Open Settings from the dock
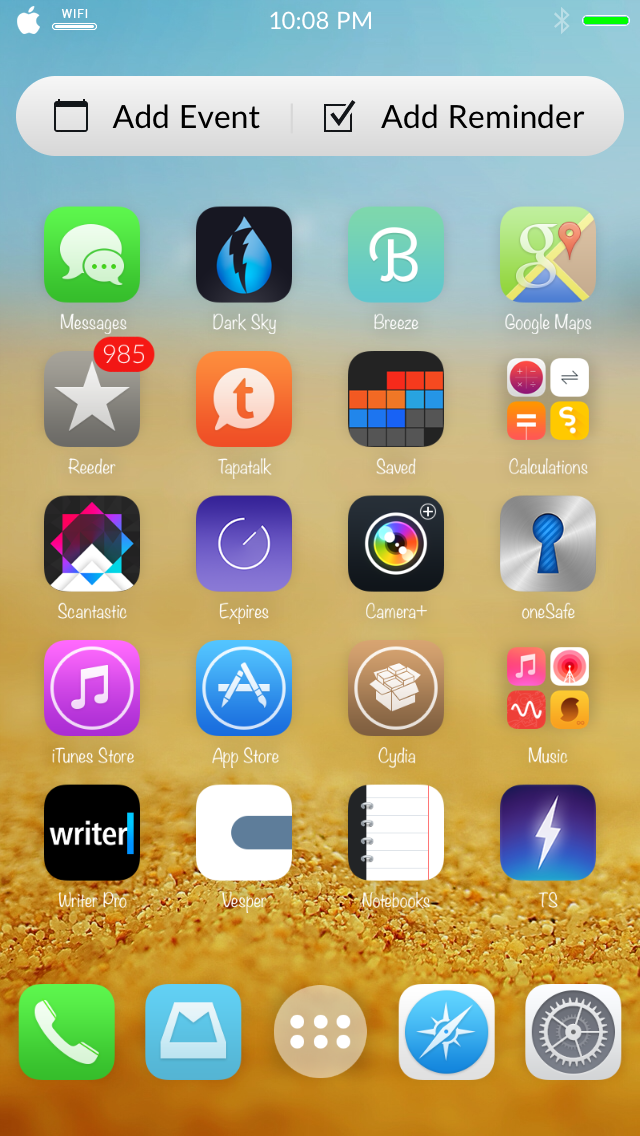640x1136 pixels. coord(573,1032)
